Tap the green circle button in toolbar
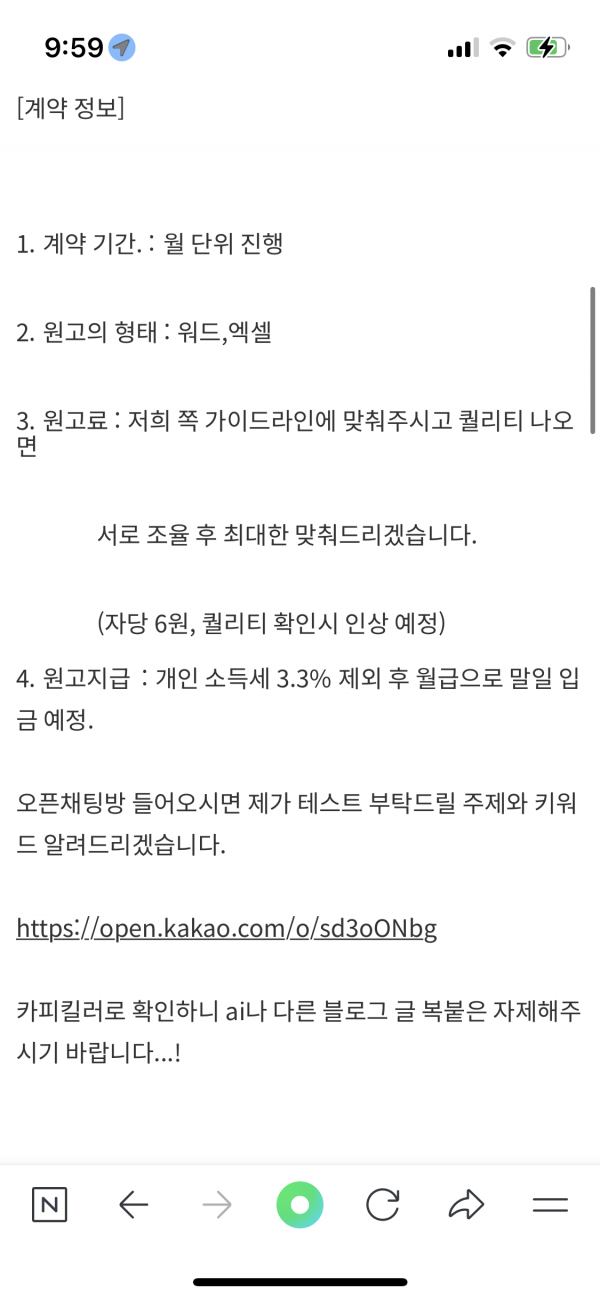Viewport: 600px width, 1299px height. tap(300, 1205)
